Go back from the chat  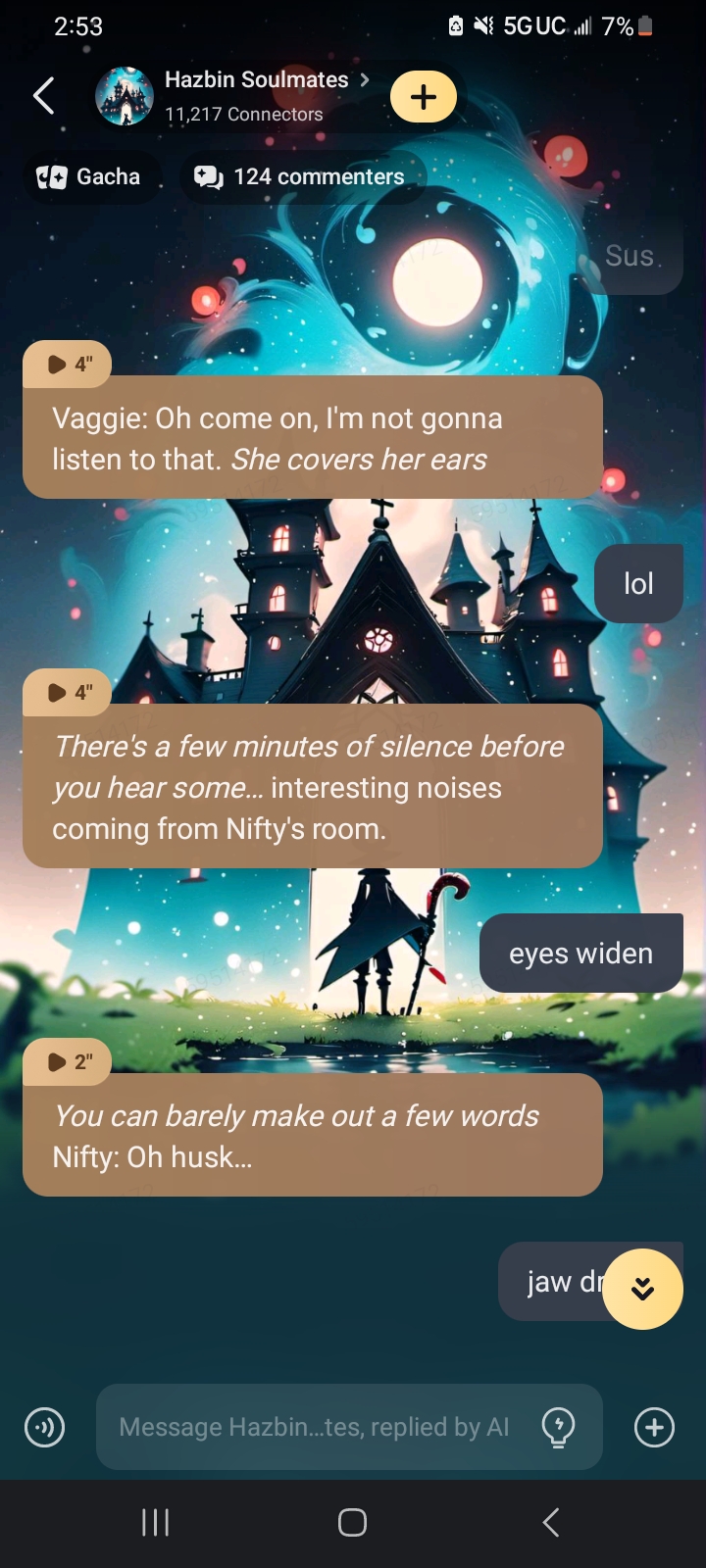click(44, 96)
